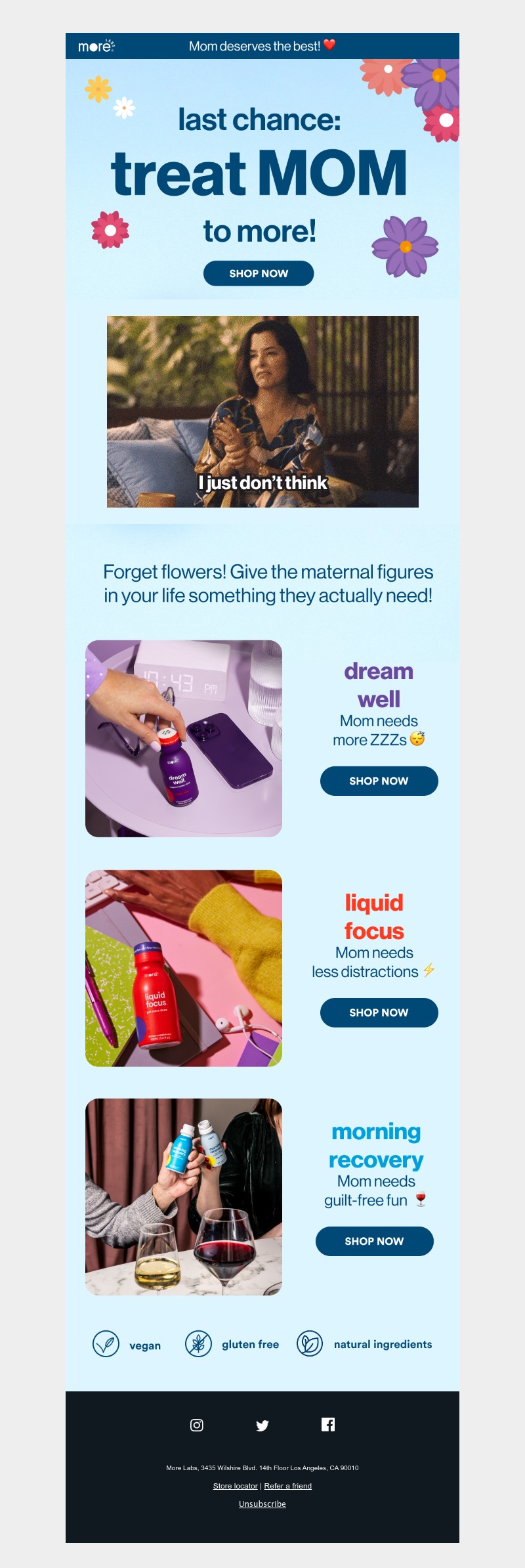Follow the Refer a friend link

point(287,1486)
